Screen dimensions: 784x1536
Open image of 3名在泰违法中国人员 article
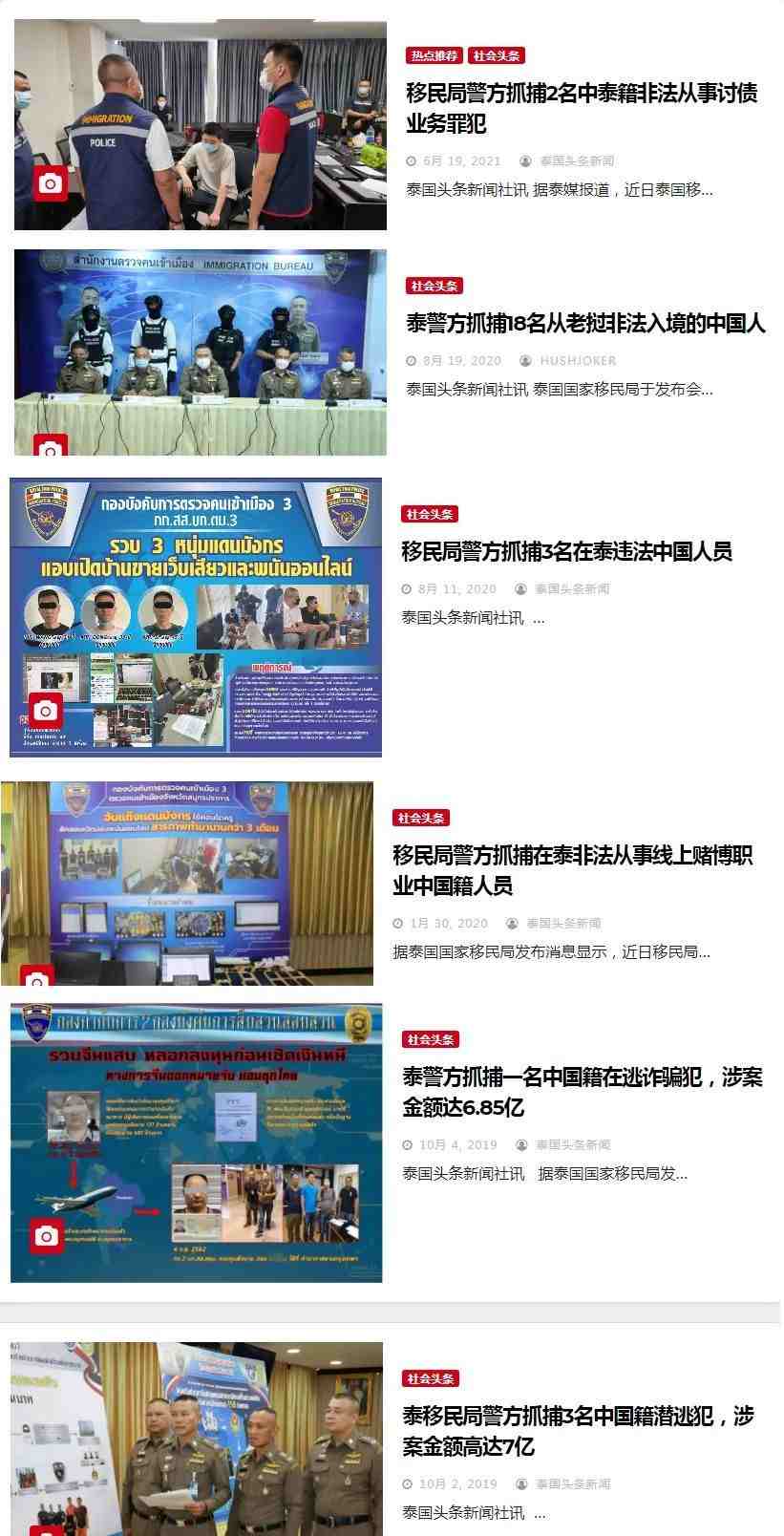click(x=196, y=617)
